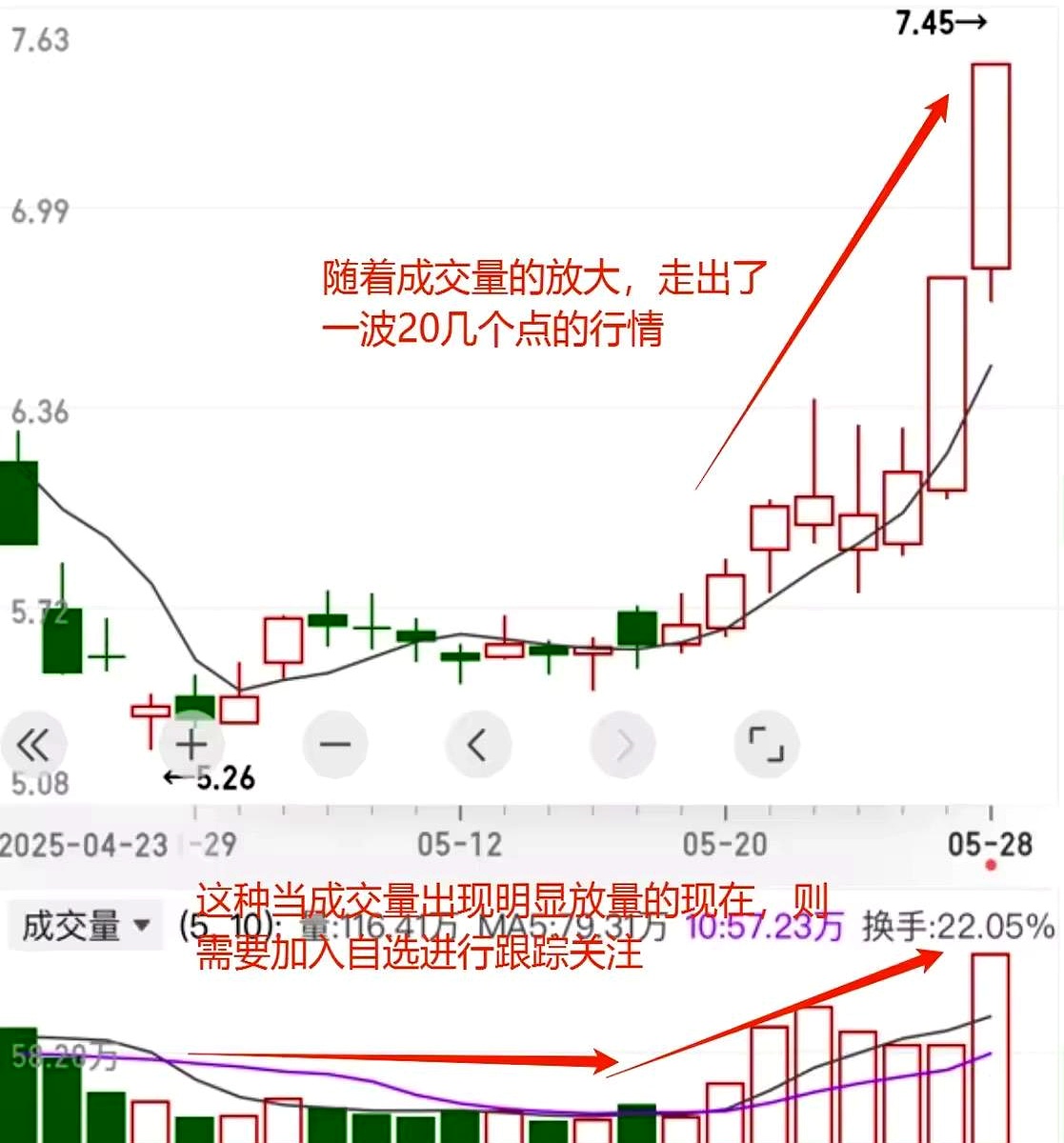The height and width of the screenshot is (1143, 1064).
Task: Click the 5.26 low price arrow marker
Action: coord(208,778)
